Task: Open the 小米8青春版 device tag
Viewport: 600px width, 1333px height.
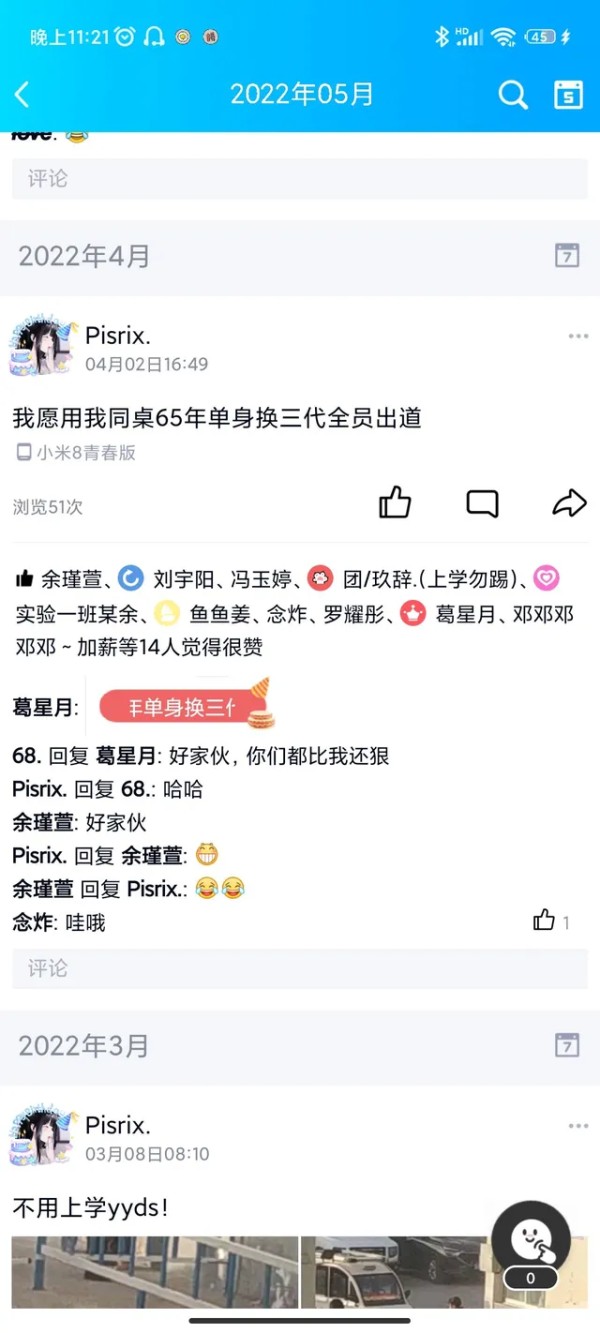Action: pyautogui.click(x=76, y=452)
